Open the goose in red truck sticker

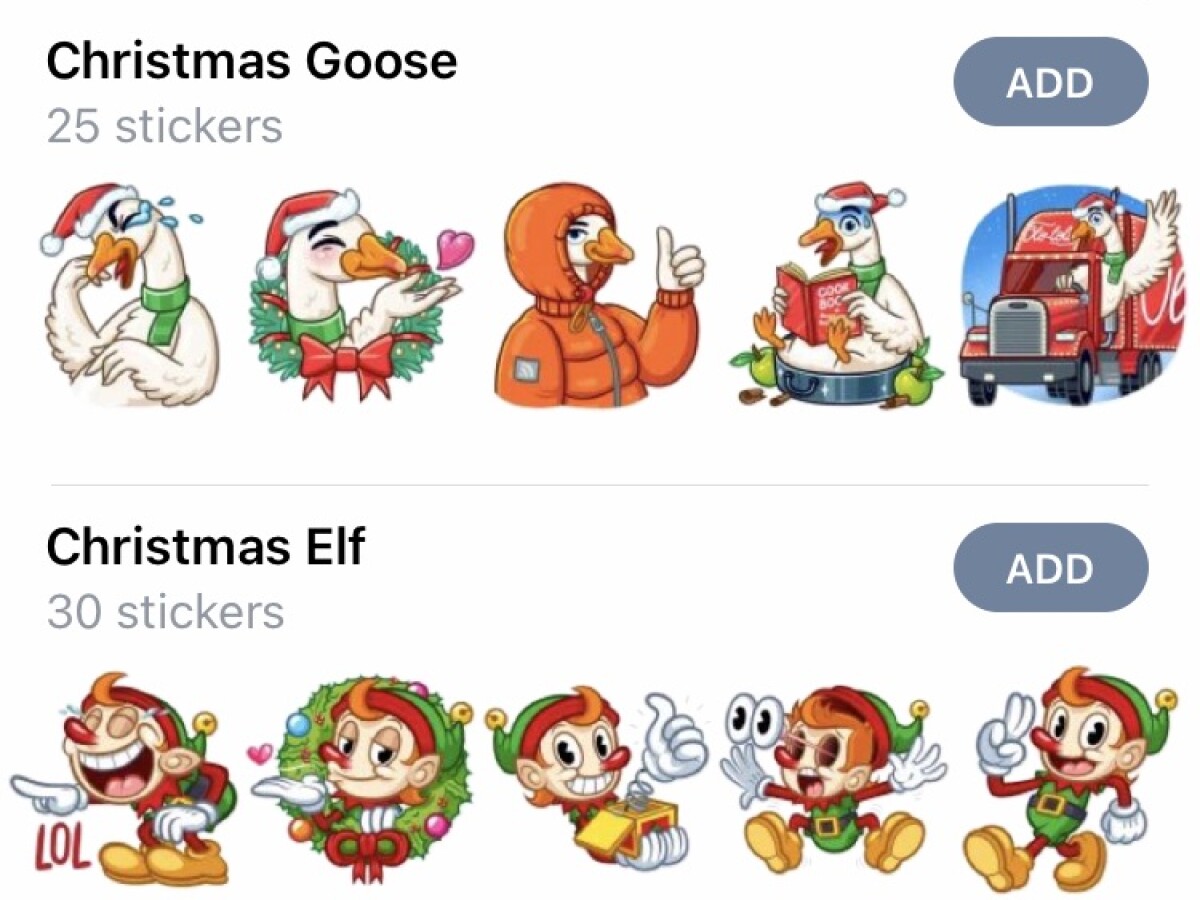tap(1070, 298)
